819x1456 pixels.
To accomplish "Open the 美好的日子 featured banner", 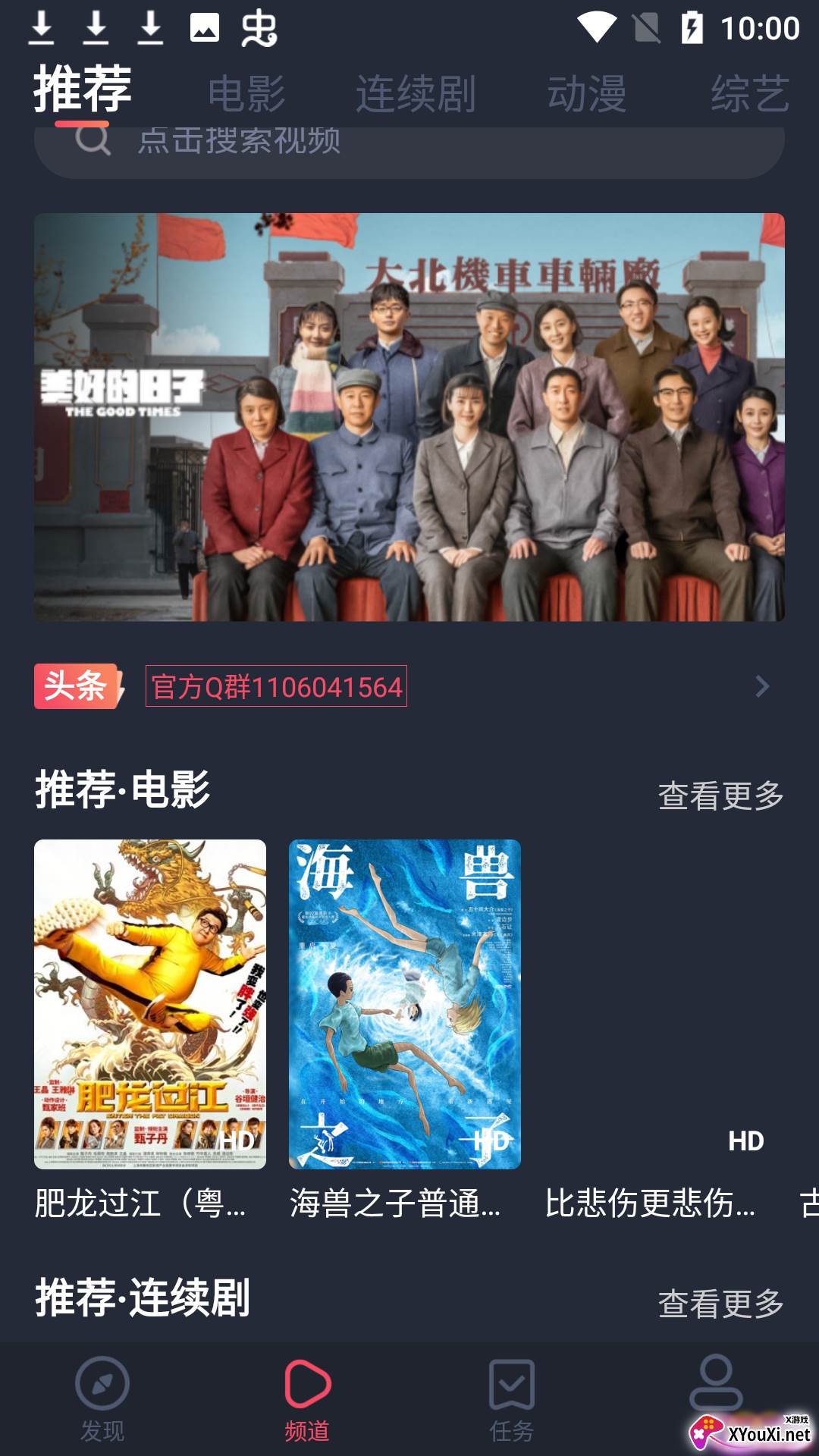I will coord(409,417).
